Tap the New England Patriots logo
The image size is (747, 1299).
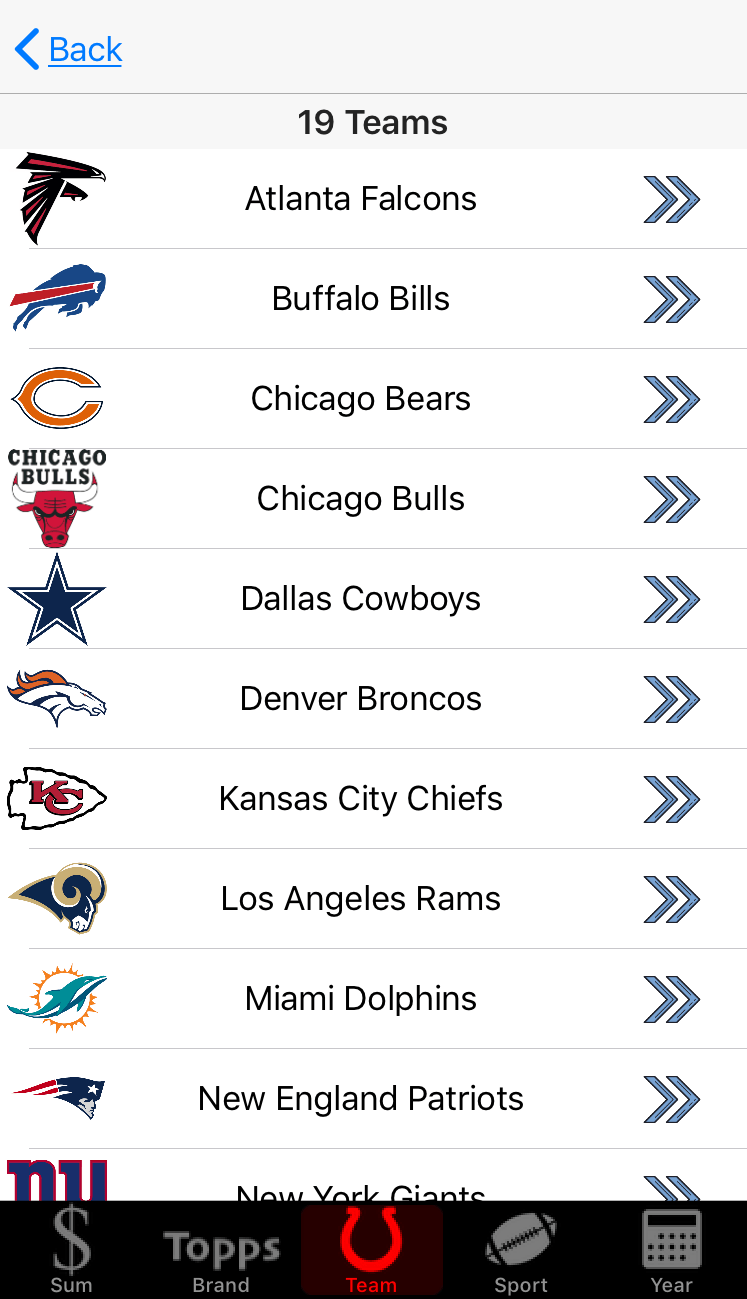coord(57,1098)
